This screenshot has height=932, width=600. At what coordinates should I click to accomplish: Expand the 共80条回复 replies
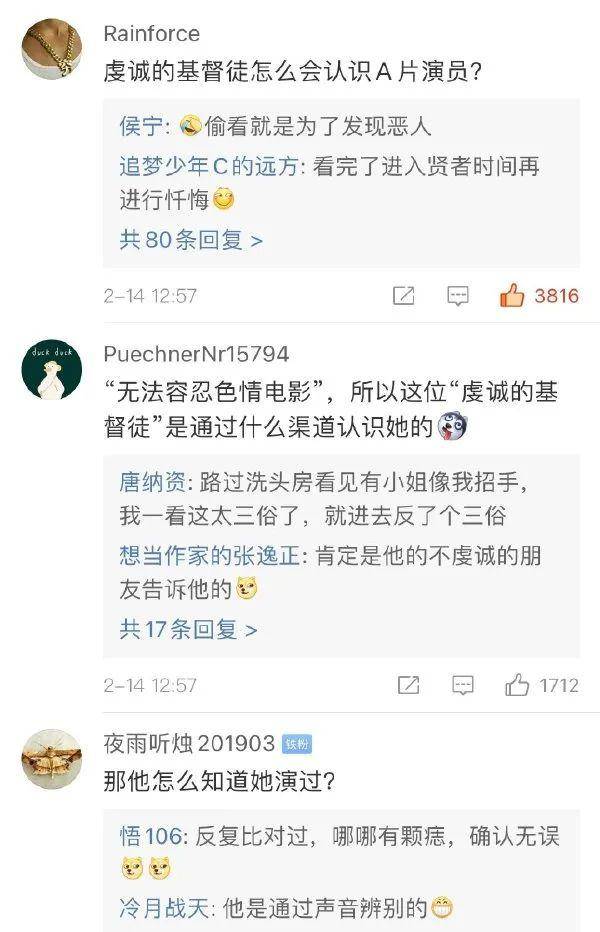190,241
